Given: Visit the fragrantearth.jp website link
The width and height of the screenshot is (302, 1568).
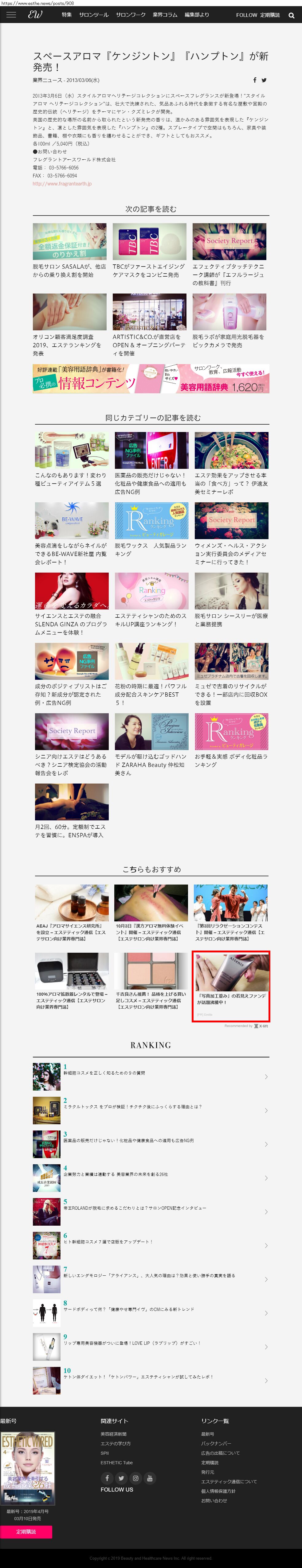Looking at the screenshot, I should [x=62, y=183].
